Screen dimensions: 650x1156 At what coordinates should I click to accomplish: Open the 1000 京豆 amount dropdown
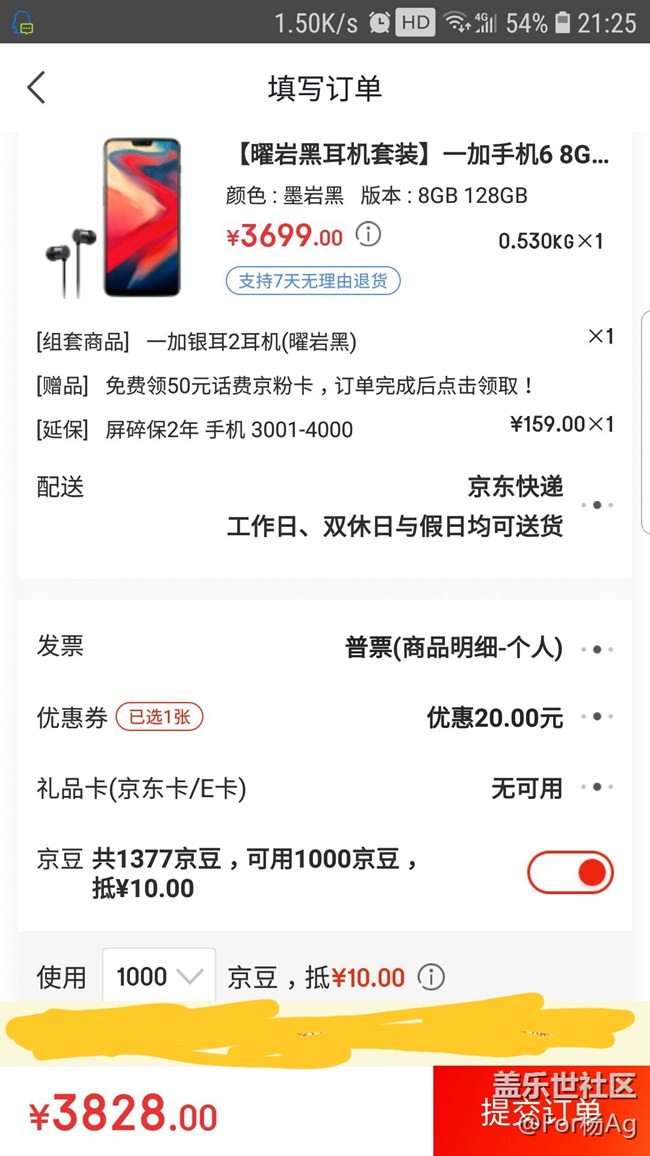pos(159,976)
